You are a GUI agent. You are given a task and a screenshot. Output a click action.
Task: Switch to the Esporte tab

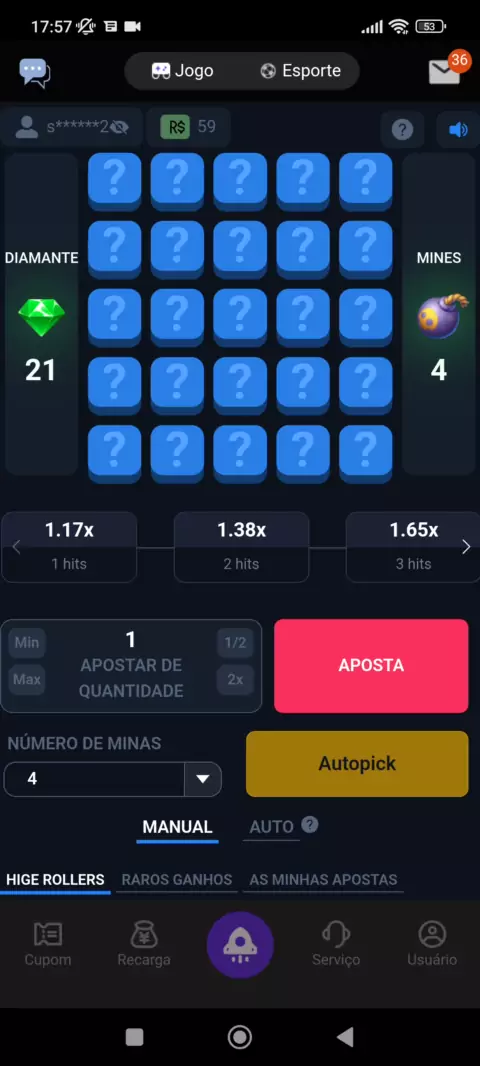[x=300, y=71]
